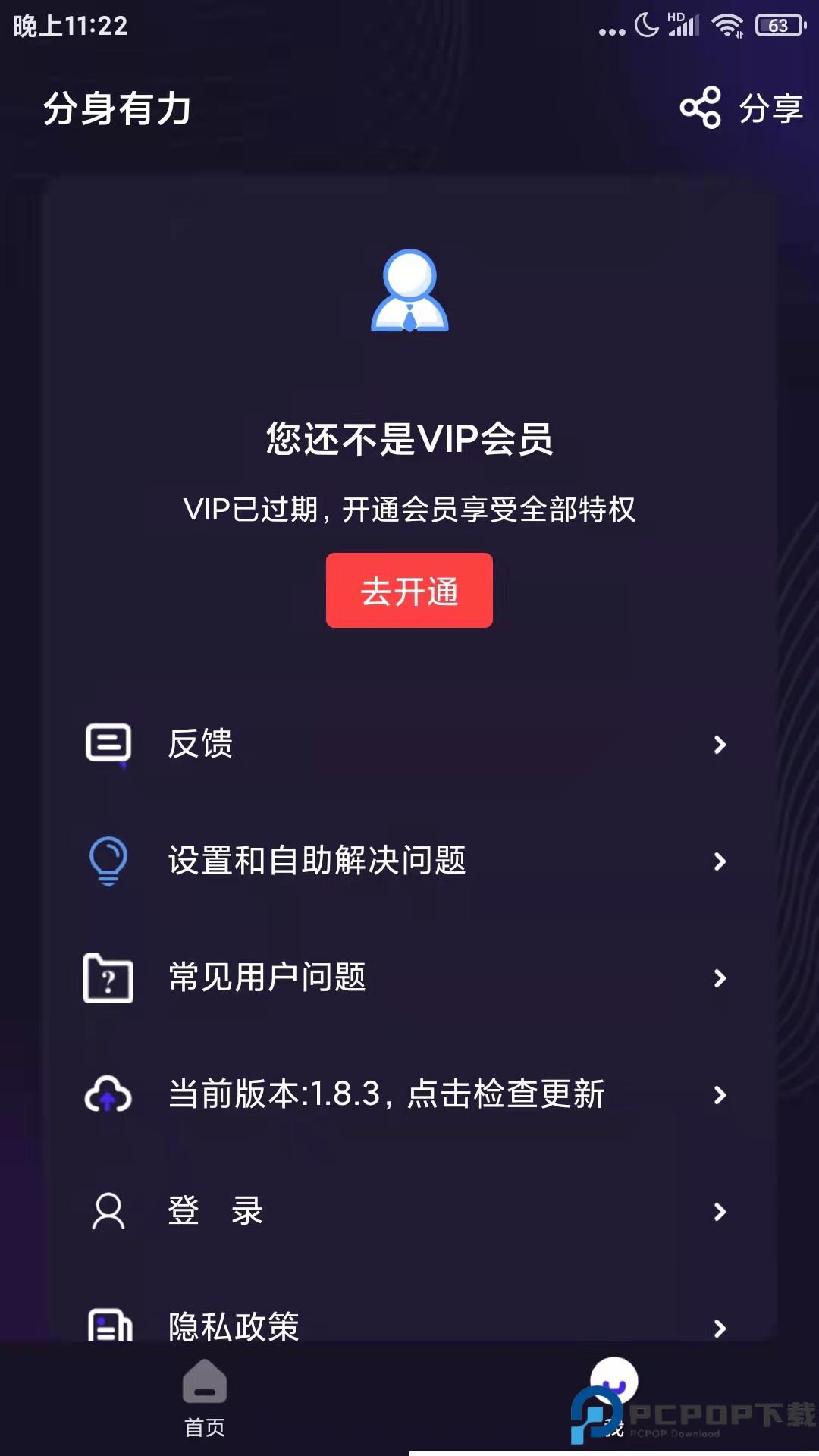Click the question-folder icon next to 常见用户问题
The image size is (819, 1456).
click(107, 978)
